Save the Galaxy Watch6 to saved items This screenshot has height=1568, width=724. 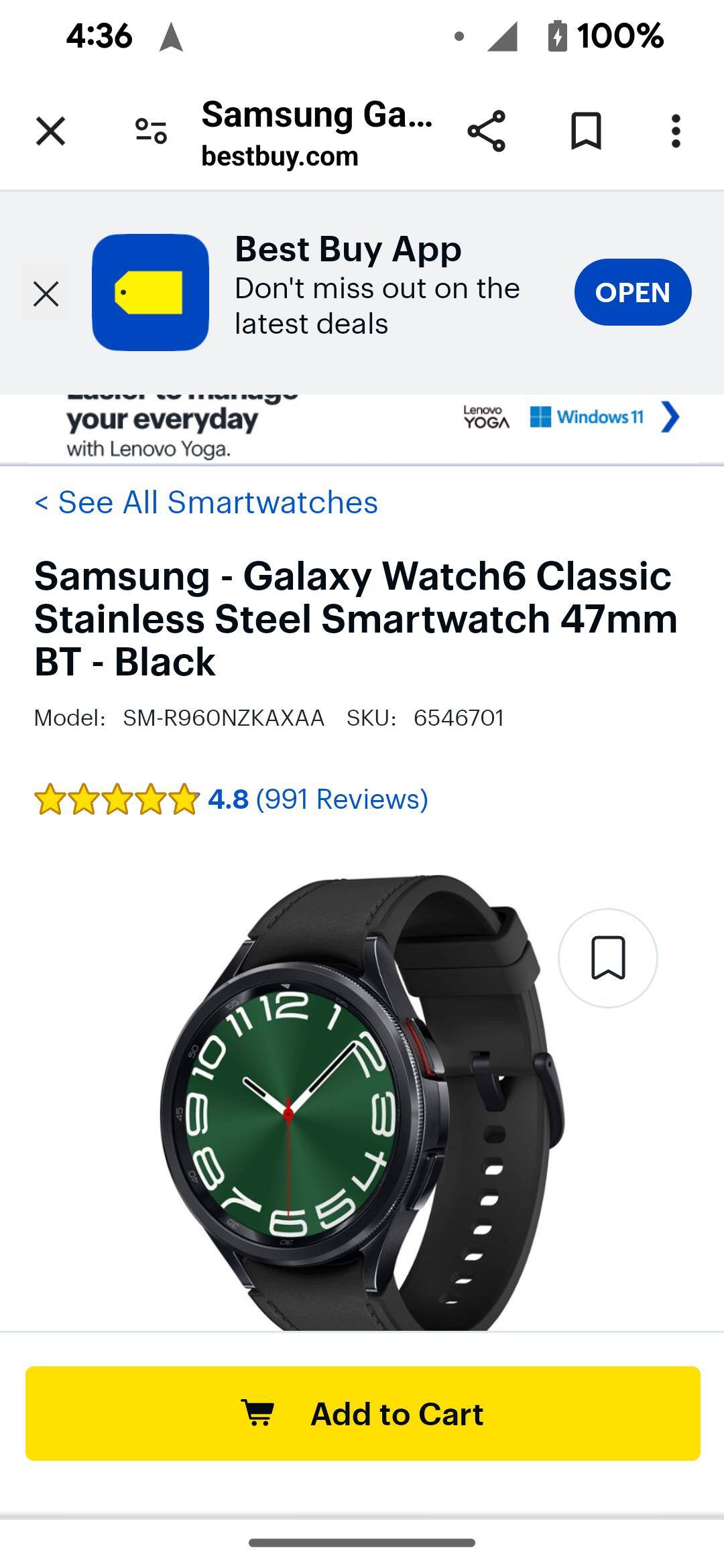click(608, 958)
